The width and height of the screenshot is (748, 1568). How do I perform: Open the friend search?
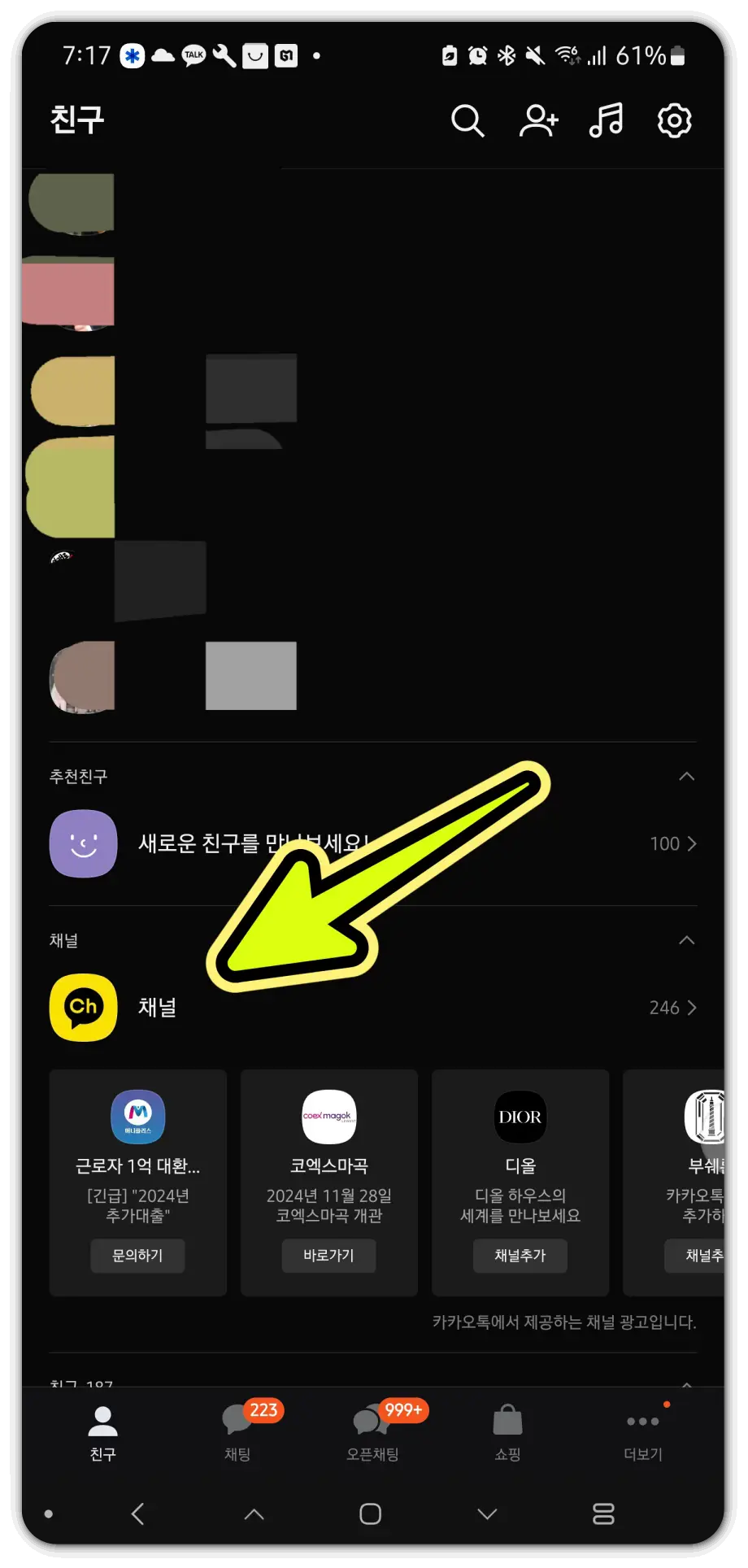[x=467, y=120]
